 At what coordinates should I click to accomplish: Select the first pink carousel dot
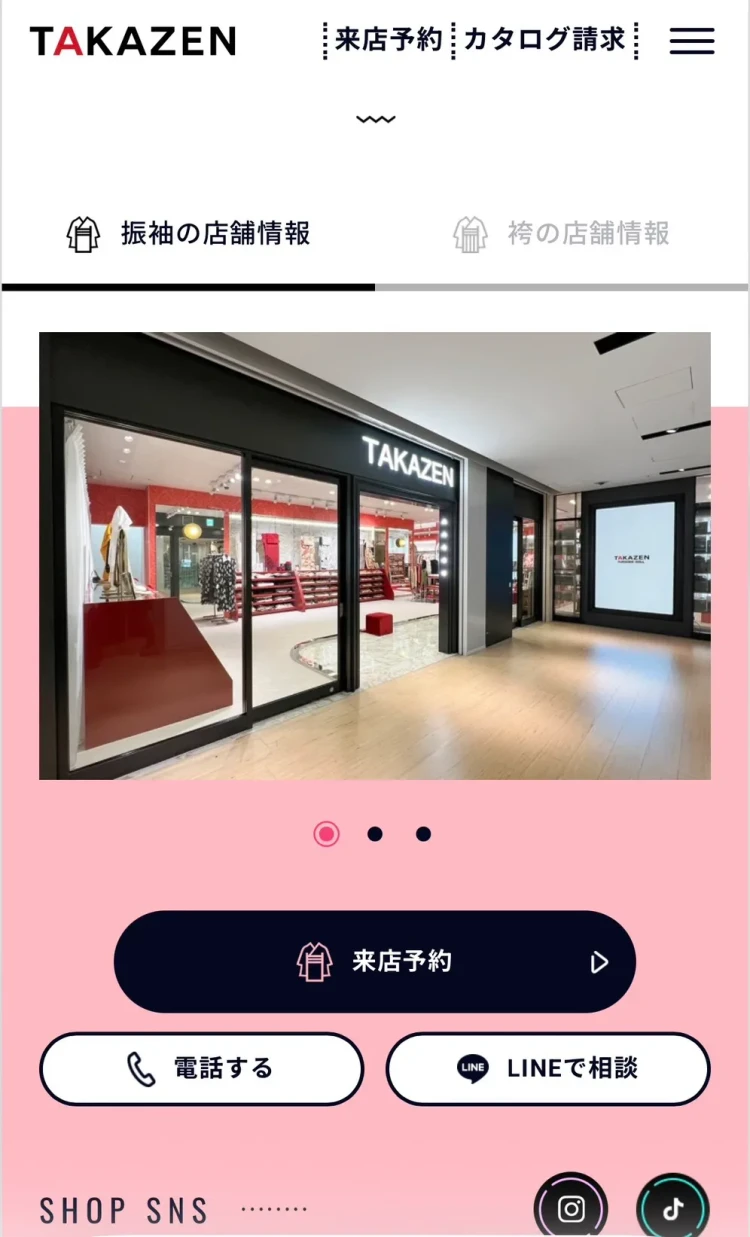click(326, 833)
